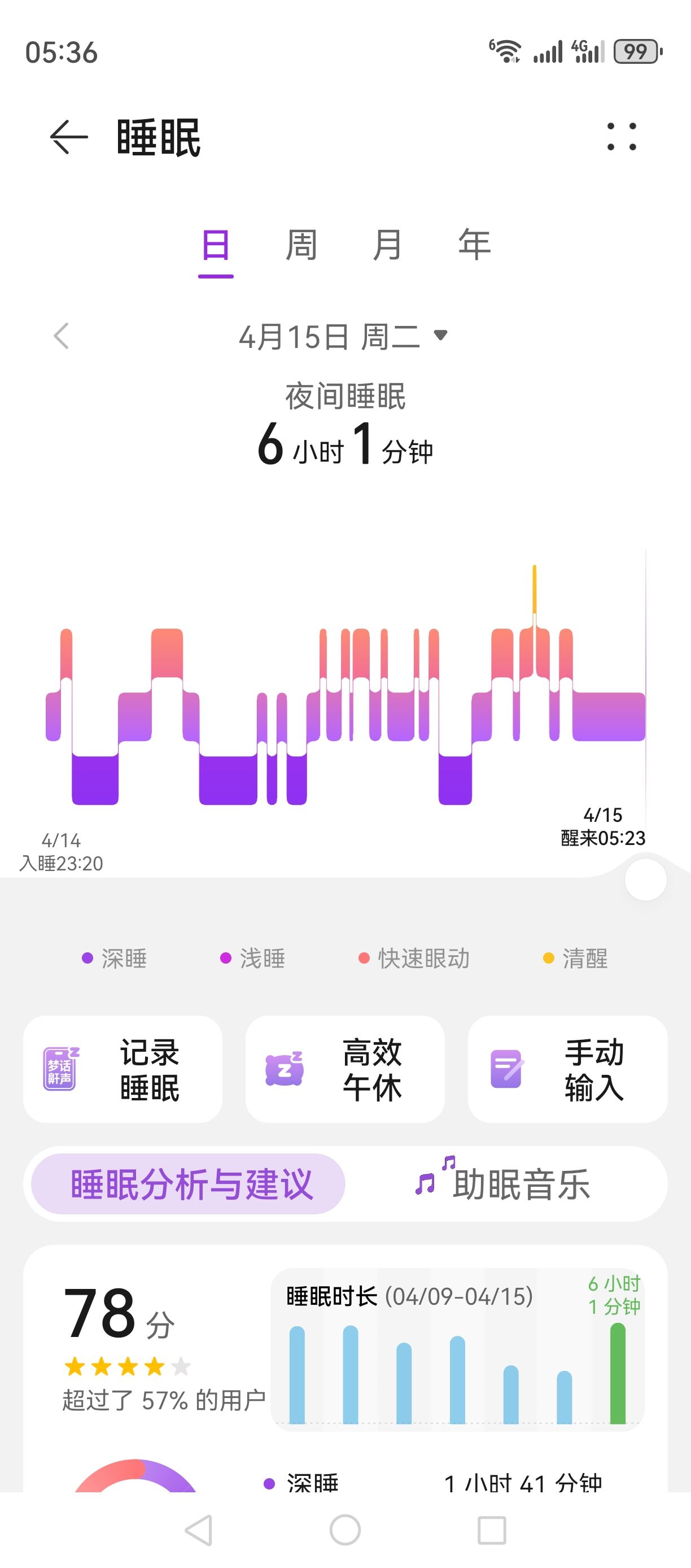
Task: Go to the previous day's sleep data
Action: pyautogui.click(x=62, y=336)
